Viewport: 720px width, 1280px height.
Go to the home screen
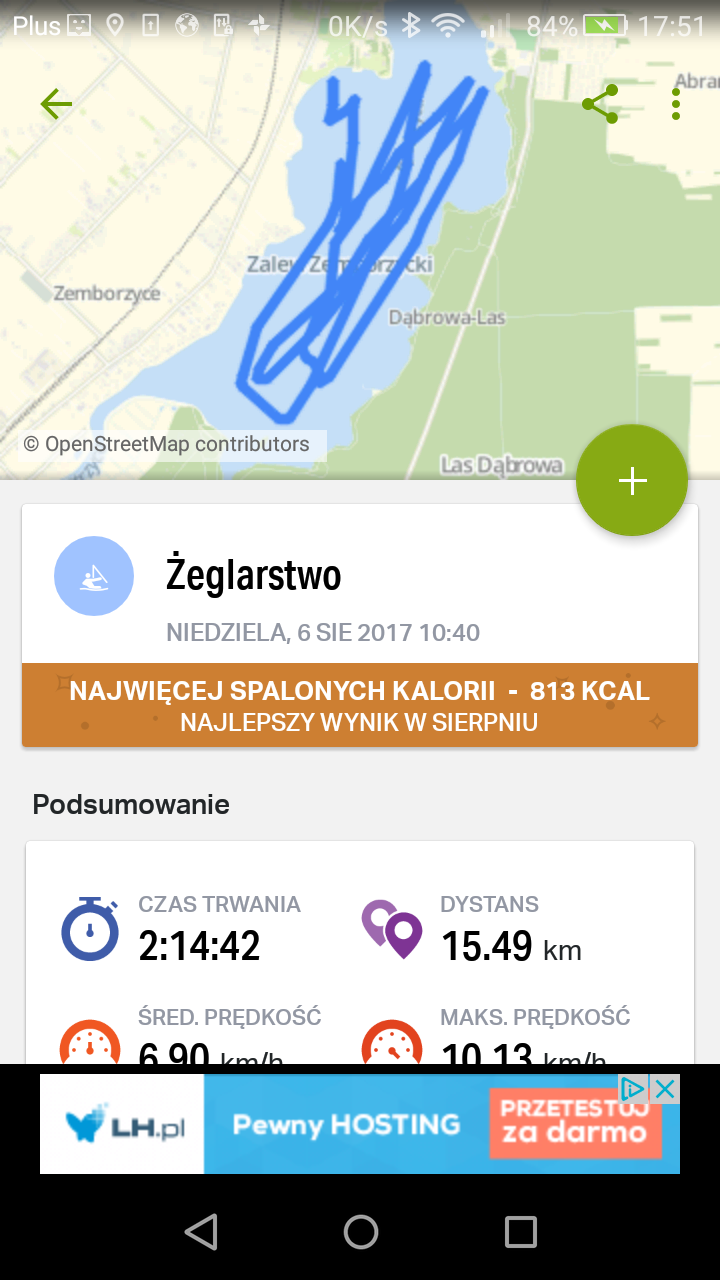point(360,1232)
